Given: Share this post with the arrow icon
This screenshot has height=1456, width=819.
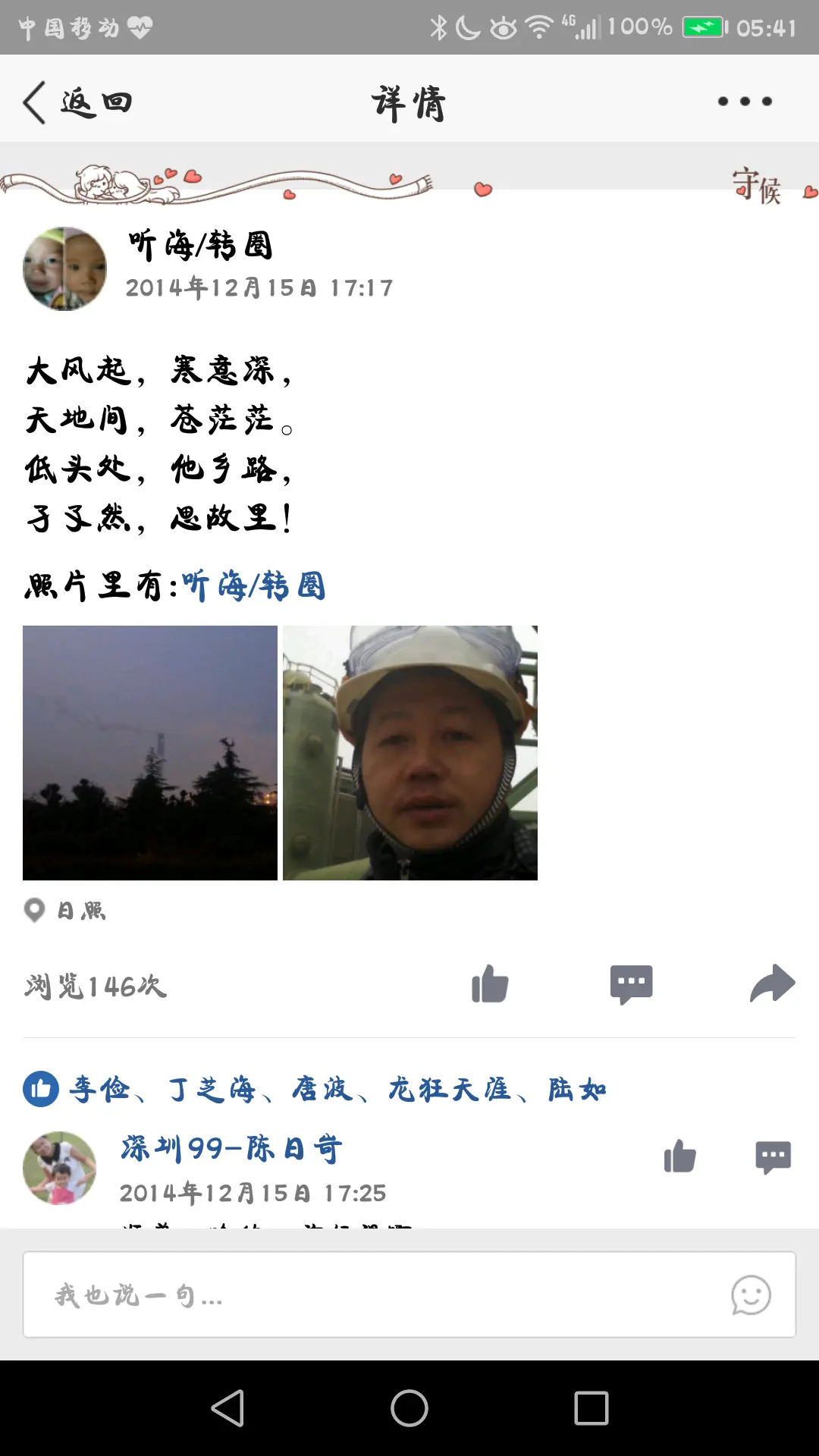Looking at the screenshot, I should click(772, 984).
